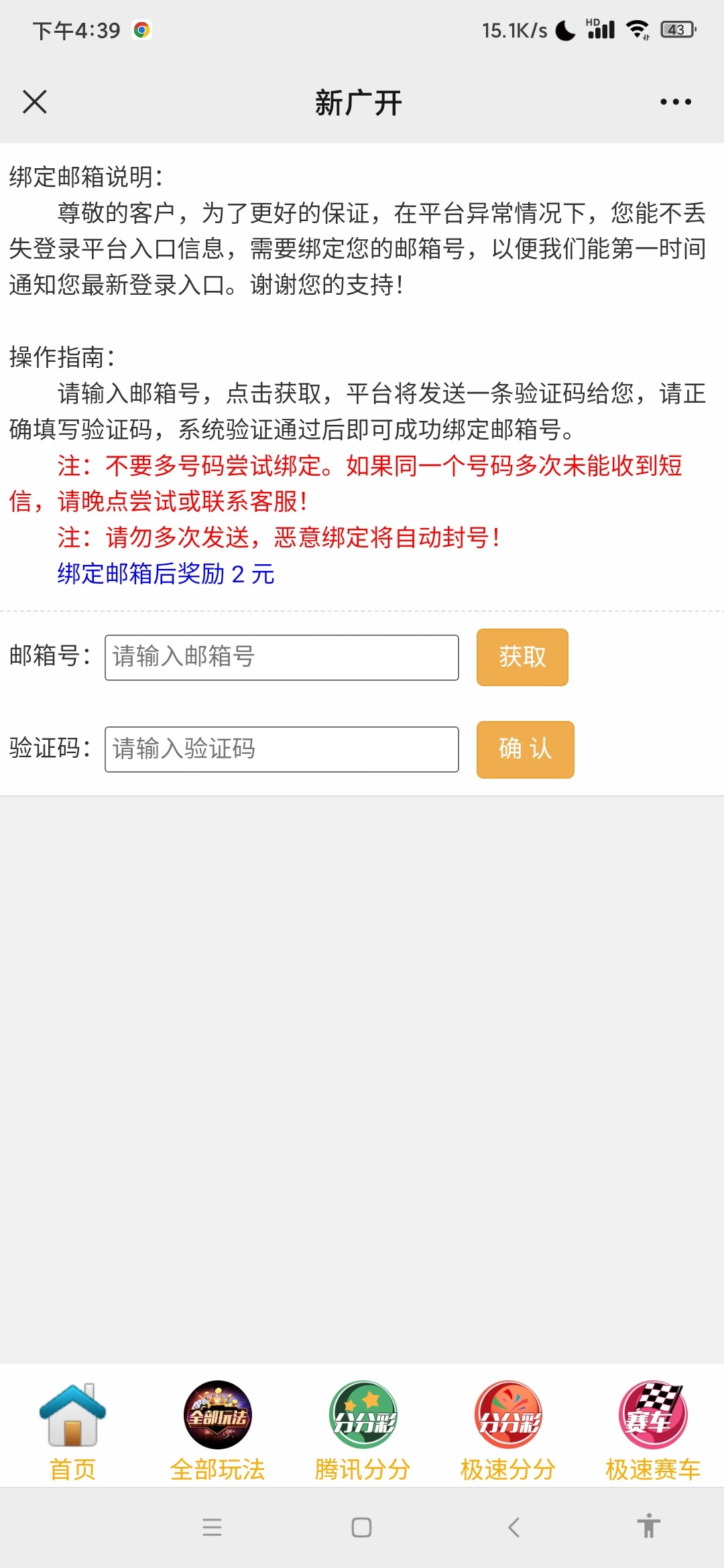The image size is (724, 1568).
Task: Focus the 邮箱号 input field
Action: (282, 657)
